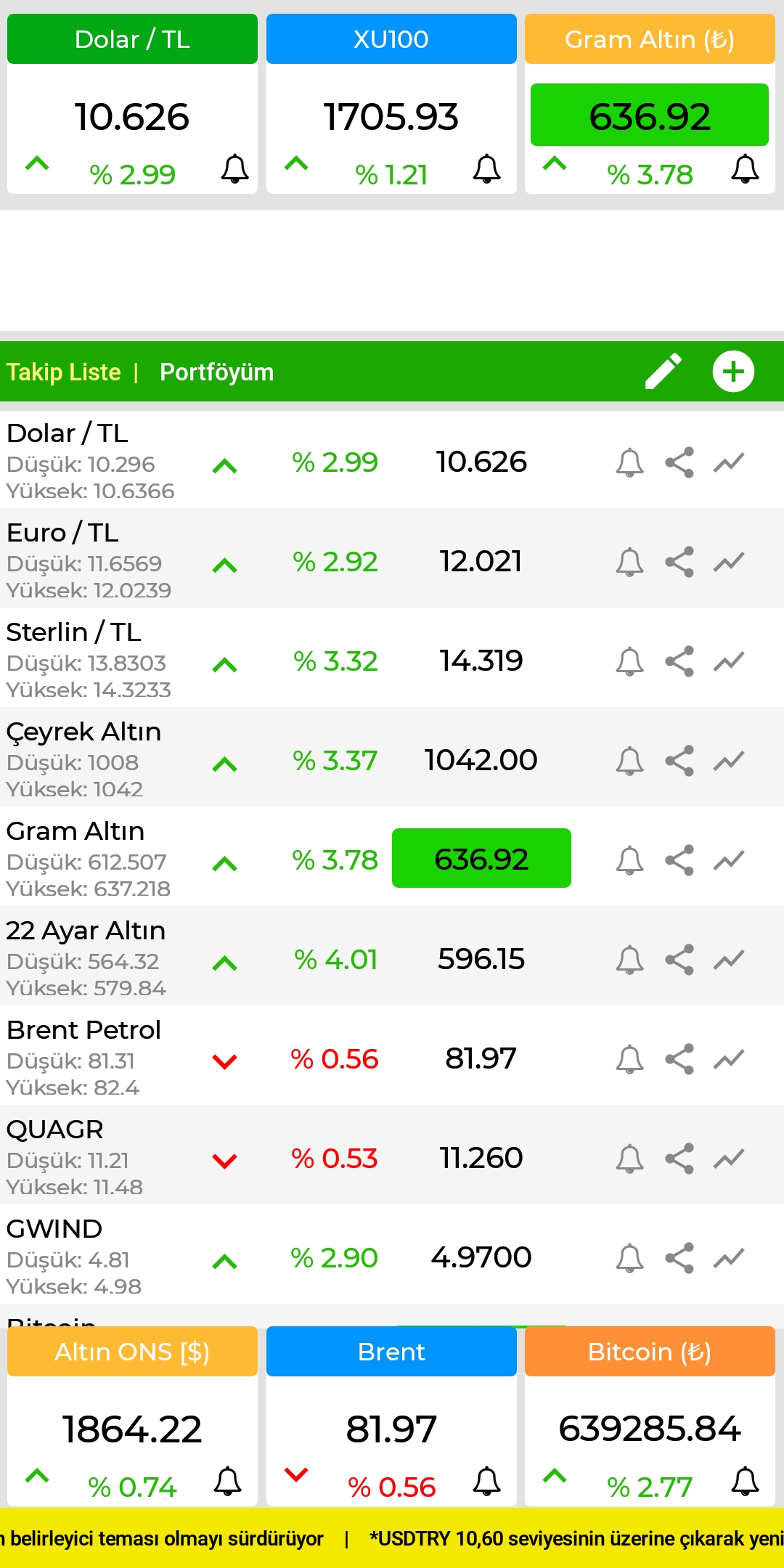Open the chart icon for Sterlin / TL
Screen dimensions: 784x1568
[x=729, y=661]
